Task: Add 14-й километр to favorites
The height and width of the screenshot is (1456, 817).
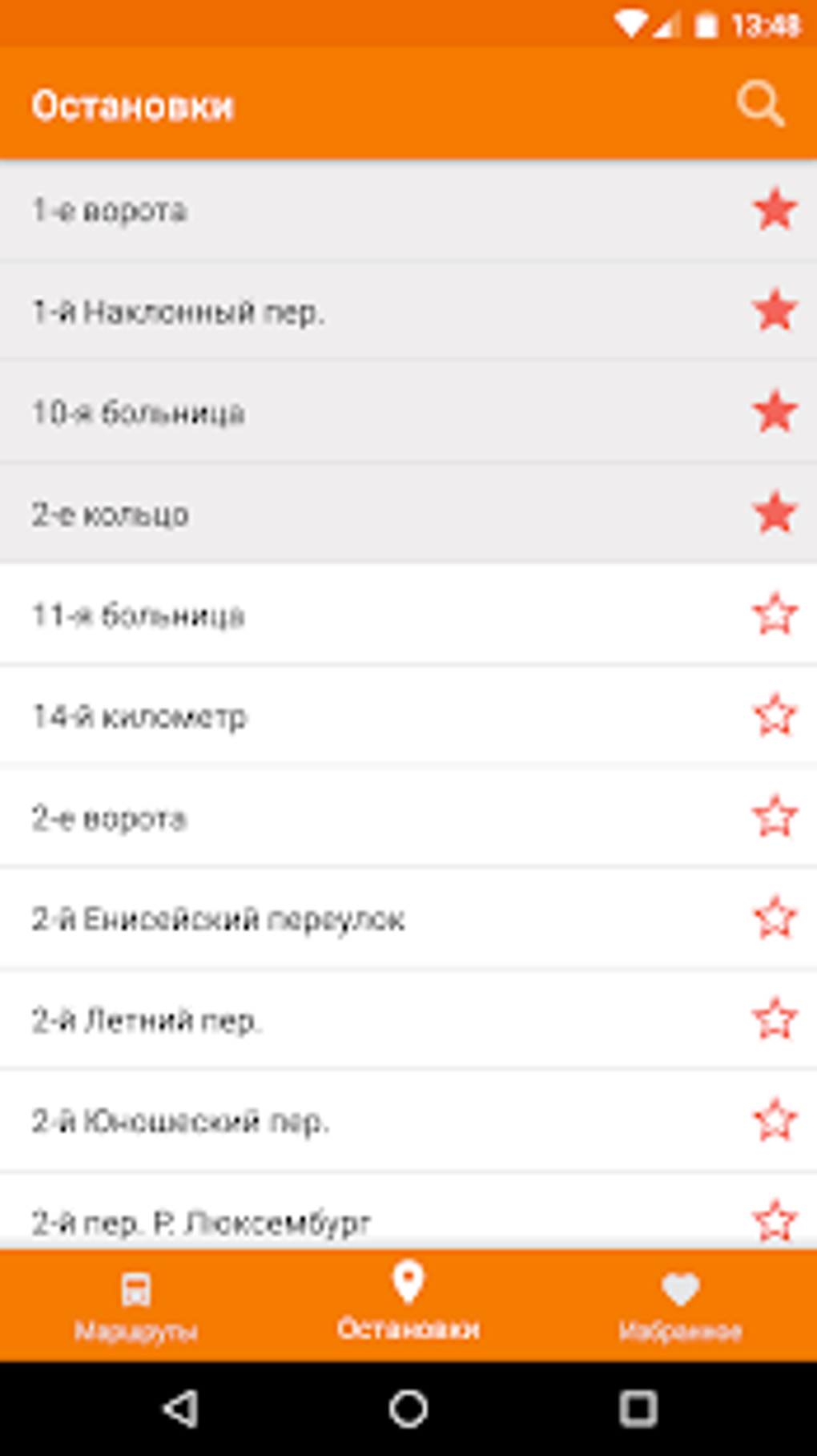Action: click(775, 716)
